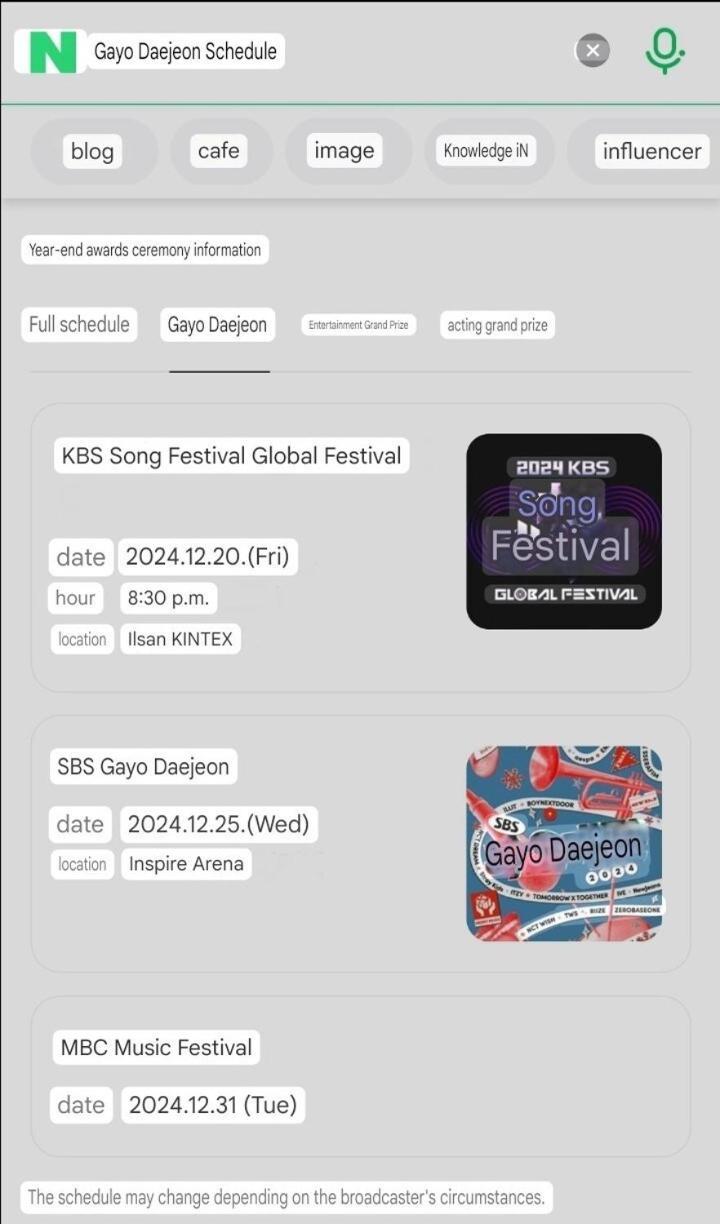Switch to the blog tab
This screenshot has width=720, height=1224.
[x=93, y=151]
